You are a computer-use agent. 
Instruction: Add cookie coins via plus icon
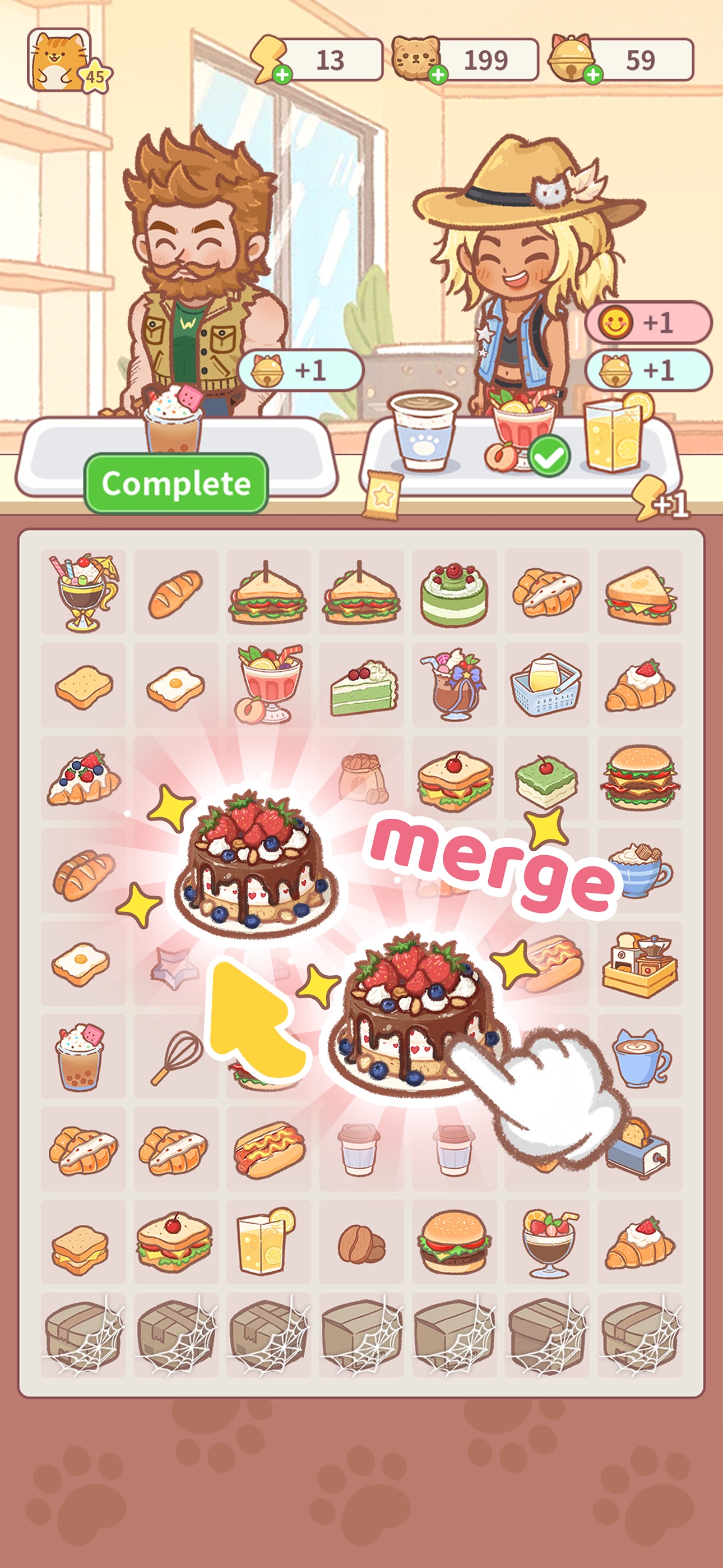(438, 75)
